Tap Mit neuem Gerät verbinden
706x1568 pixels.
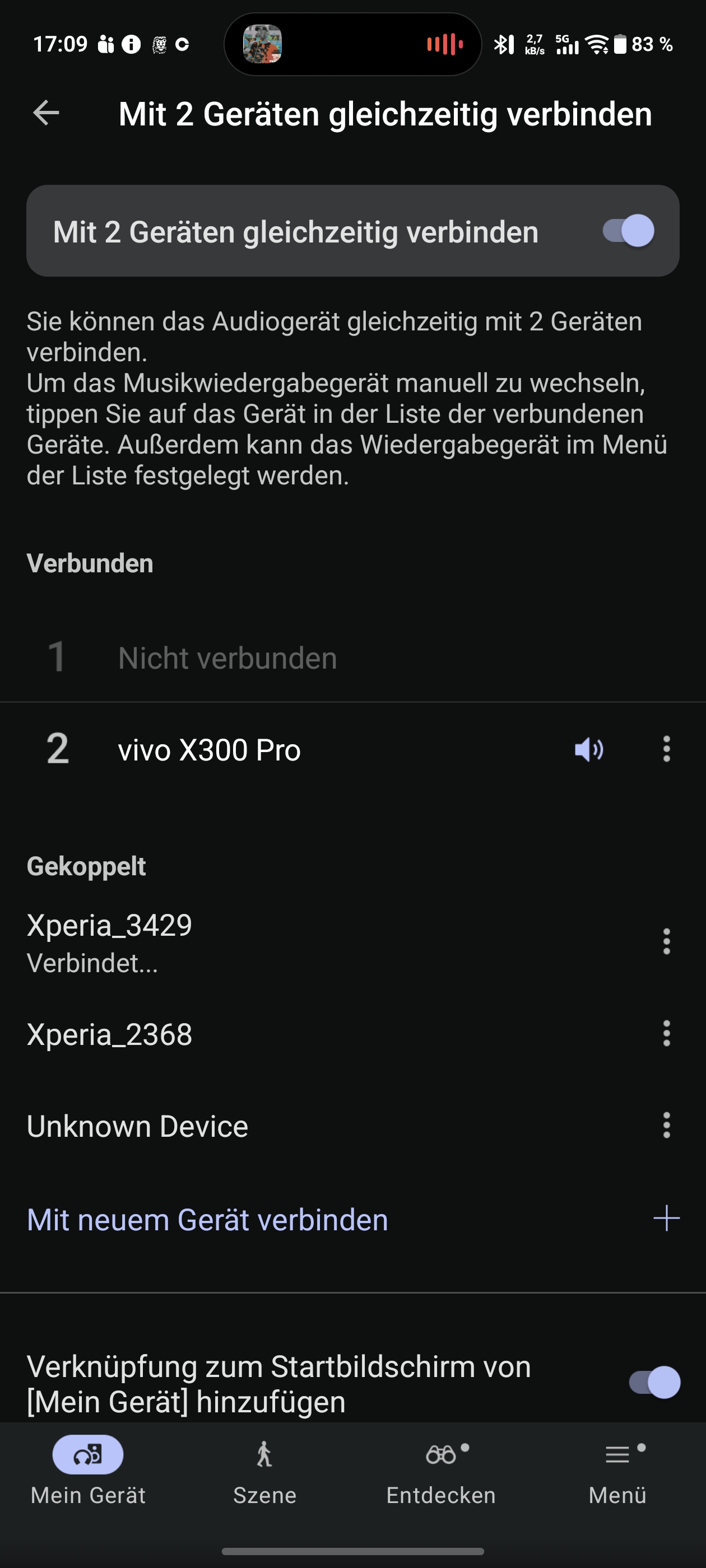coord(208,1220)
